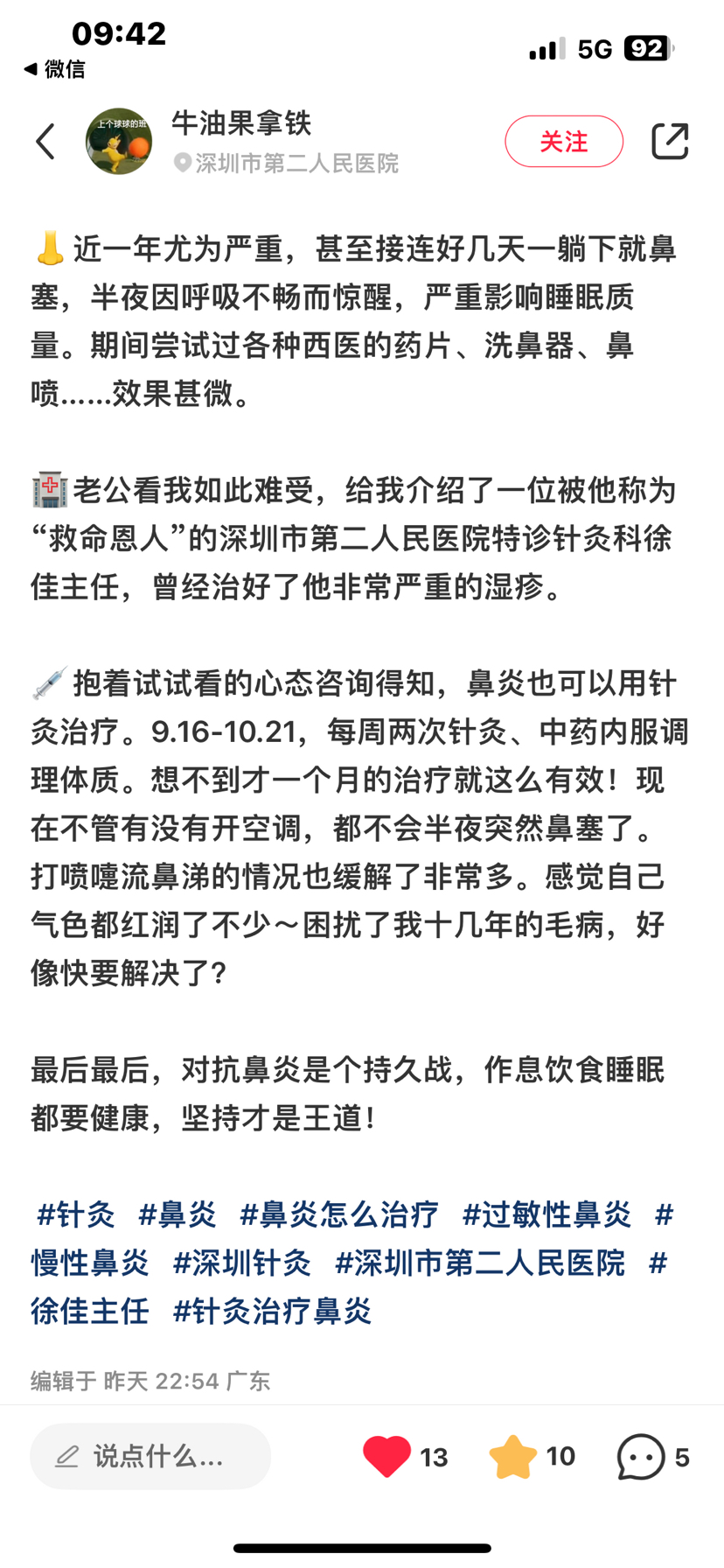Go back using the top-left arrow
The image size is (724, 1568).
pyautogui.click(x=45, y=142)
